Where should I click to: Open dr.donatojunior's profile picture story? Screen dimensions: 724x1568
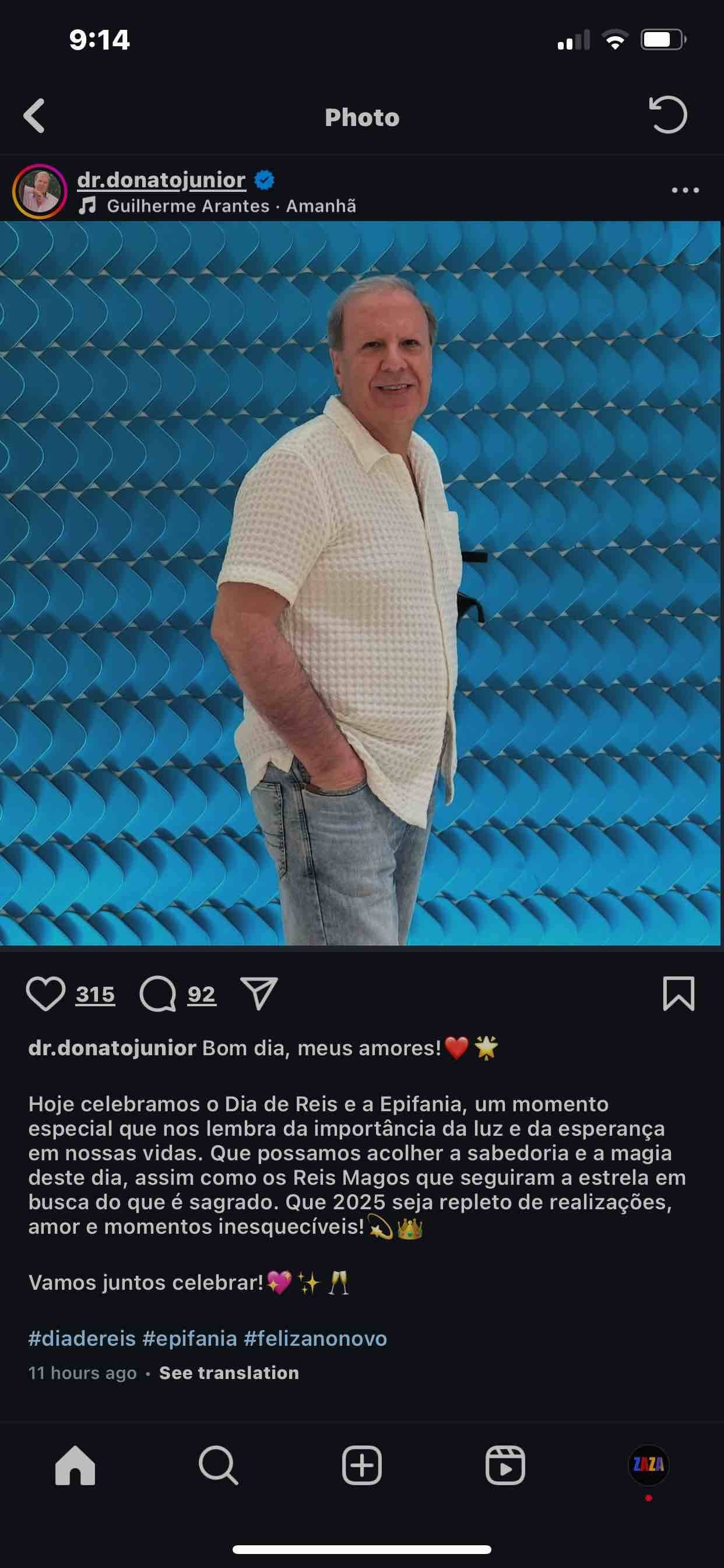click(x=40, y=191)
